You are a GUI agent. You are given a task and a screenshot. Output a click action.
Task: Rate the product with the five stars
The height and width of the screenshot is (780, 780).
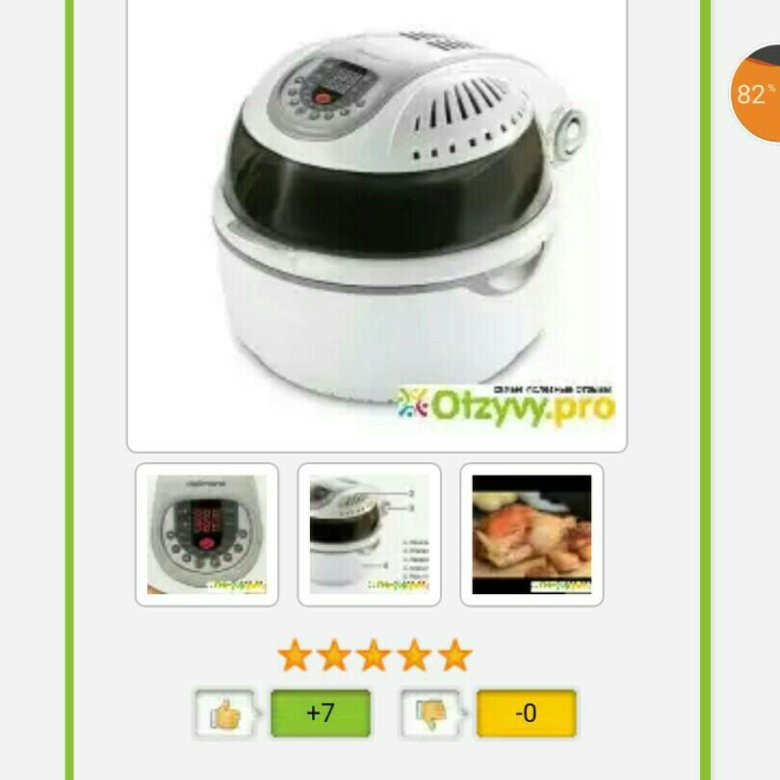click(374, 656)
